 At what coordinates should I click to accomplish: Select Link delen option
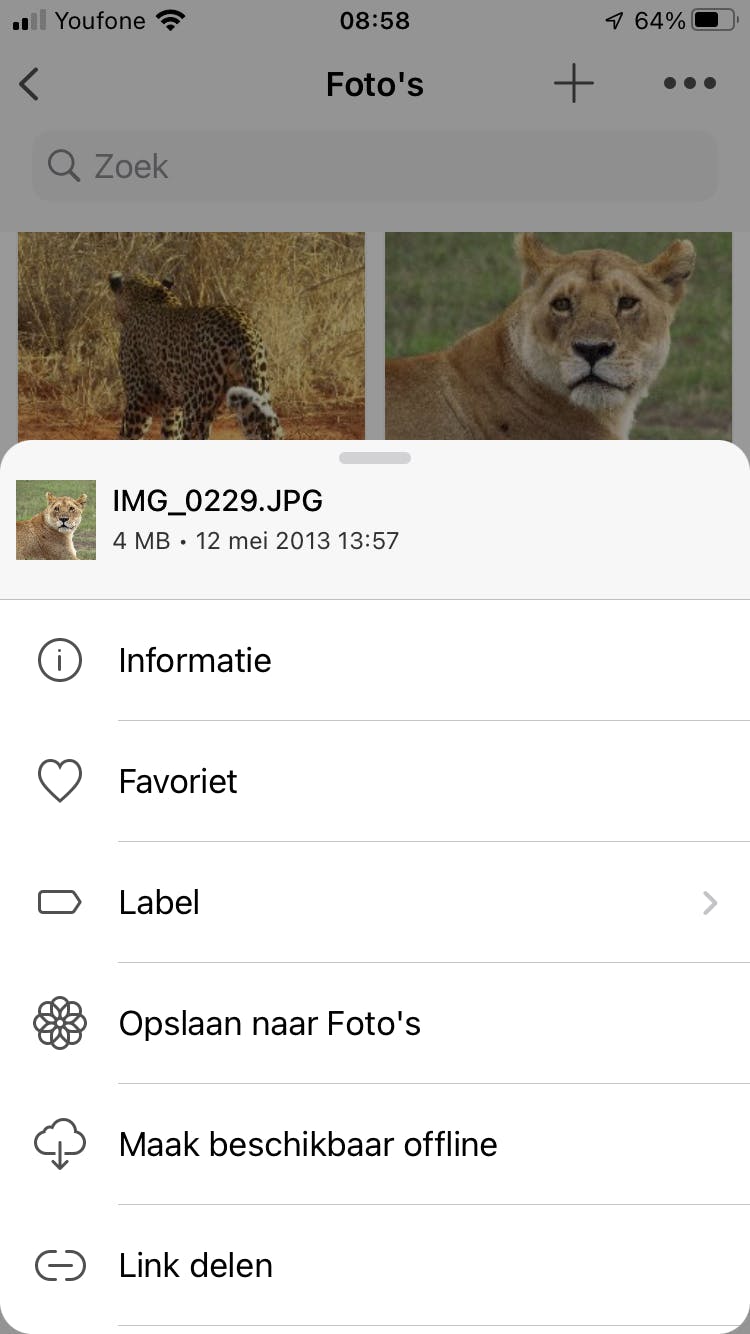(195, 1265)
